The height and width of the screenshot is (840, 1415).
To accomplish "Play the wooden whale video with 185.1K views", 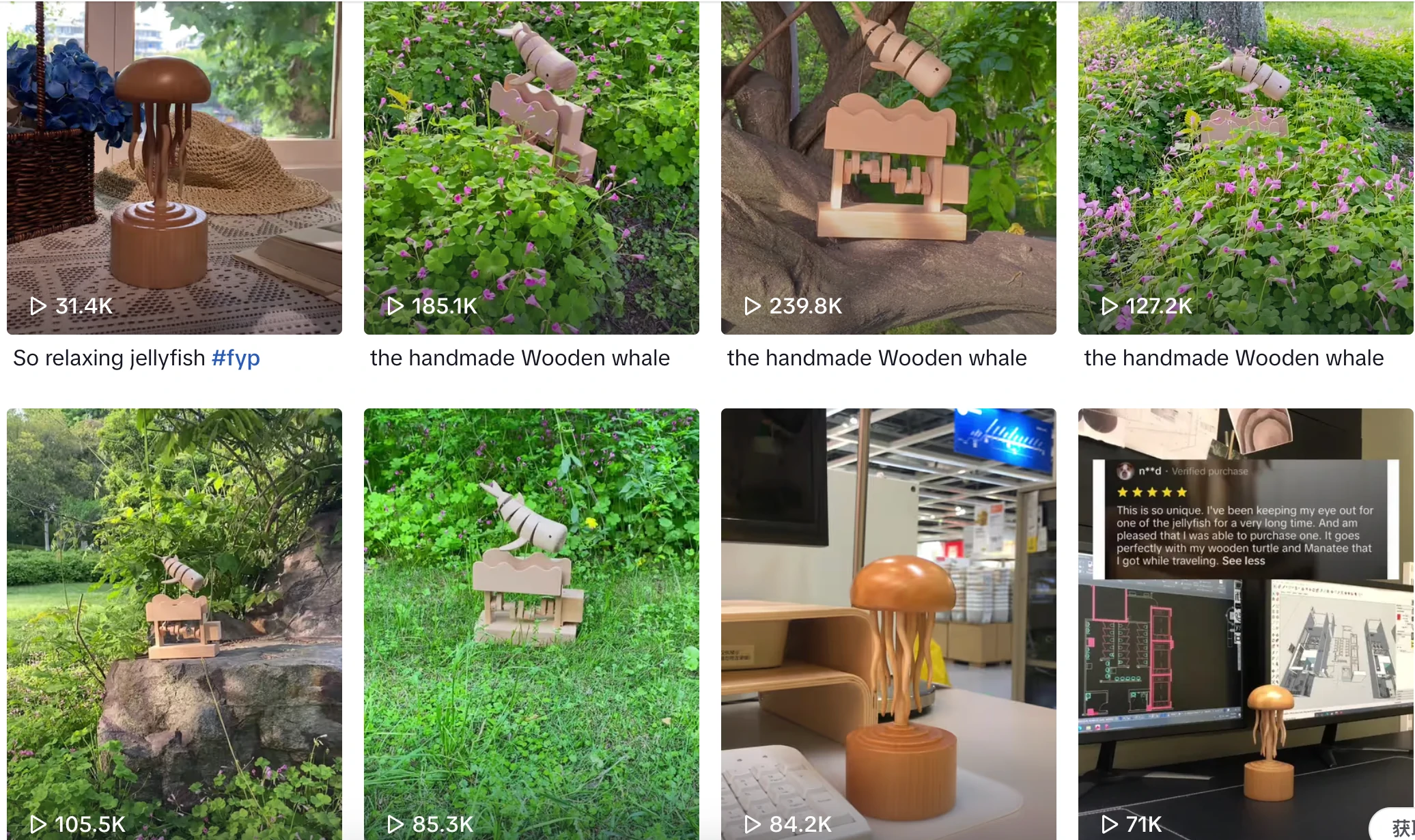I will point(531,167).
